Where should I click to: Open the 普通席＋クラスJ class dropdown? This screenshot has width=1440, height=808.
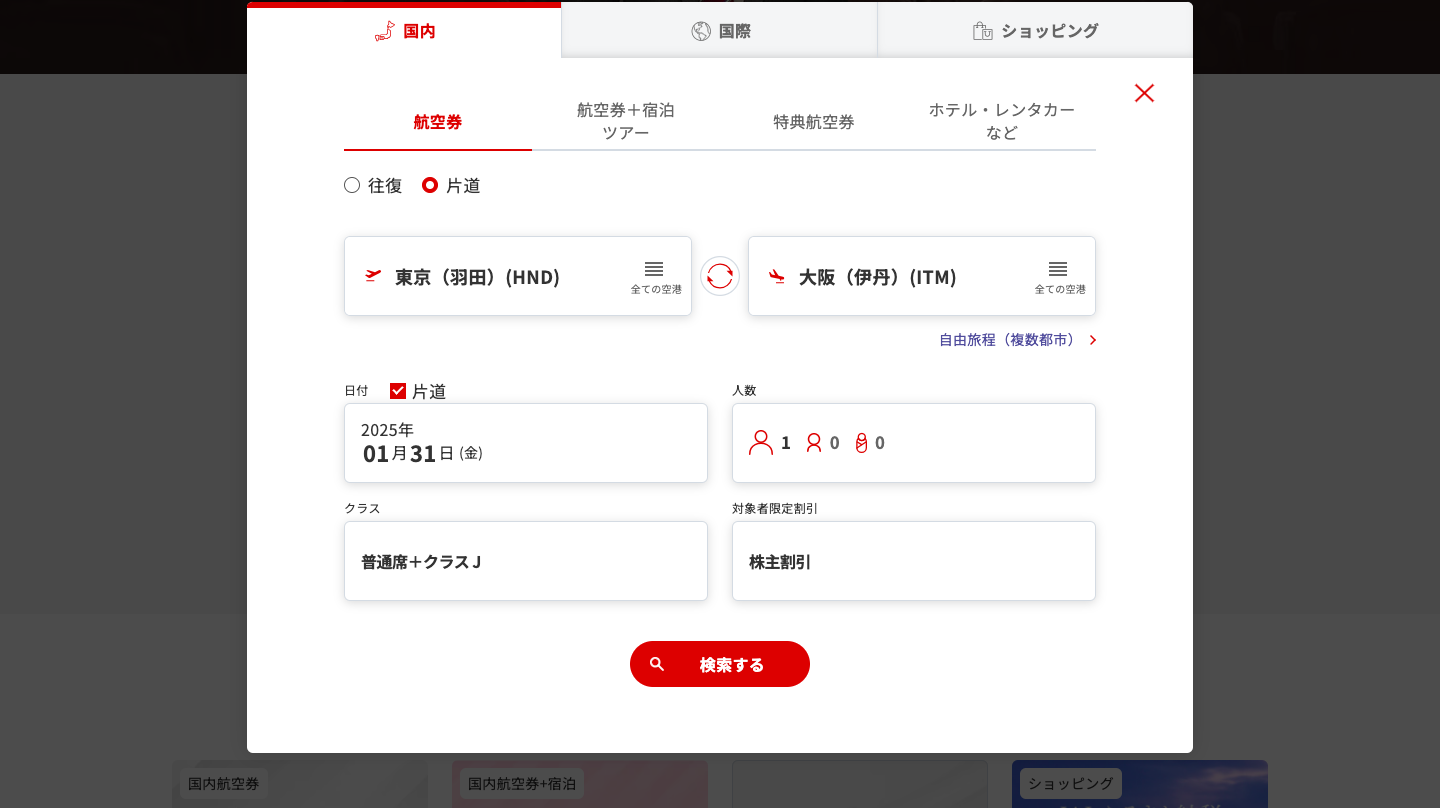[x=526, y=561]
